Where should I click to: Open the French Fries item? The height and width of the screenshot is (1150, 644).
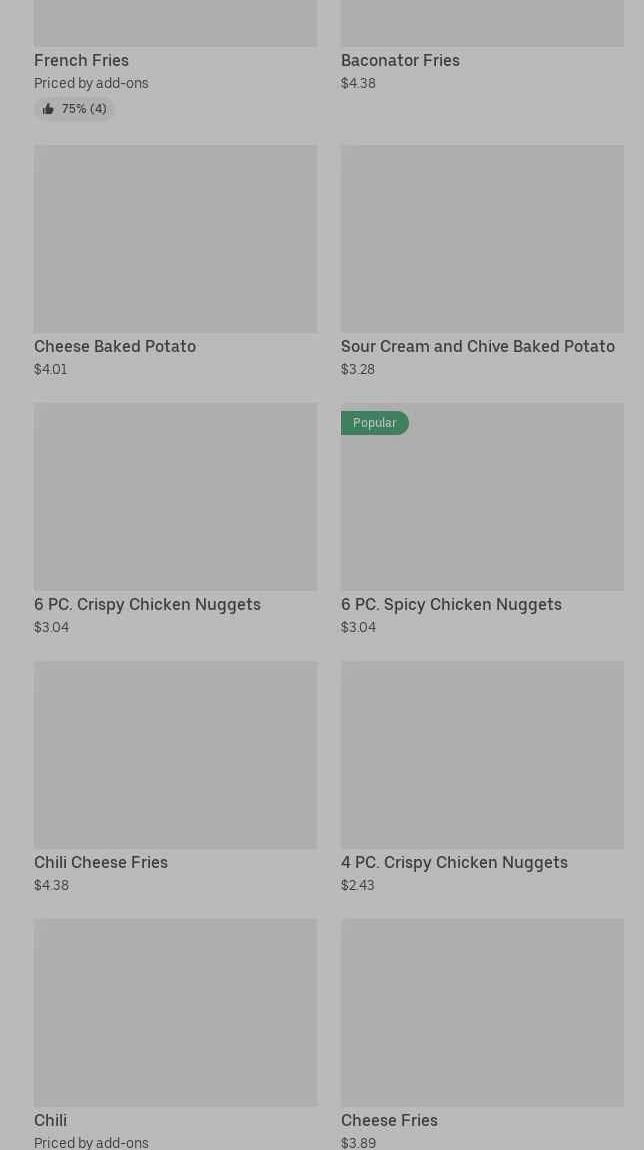pos(175,59)
